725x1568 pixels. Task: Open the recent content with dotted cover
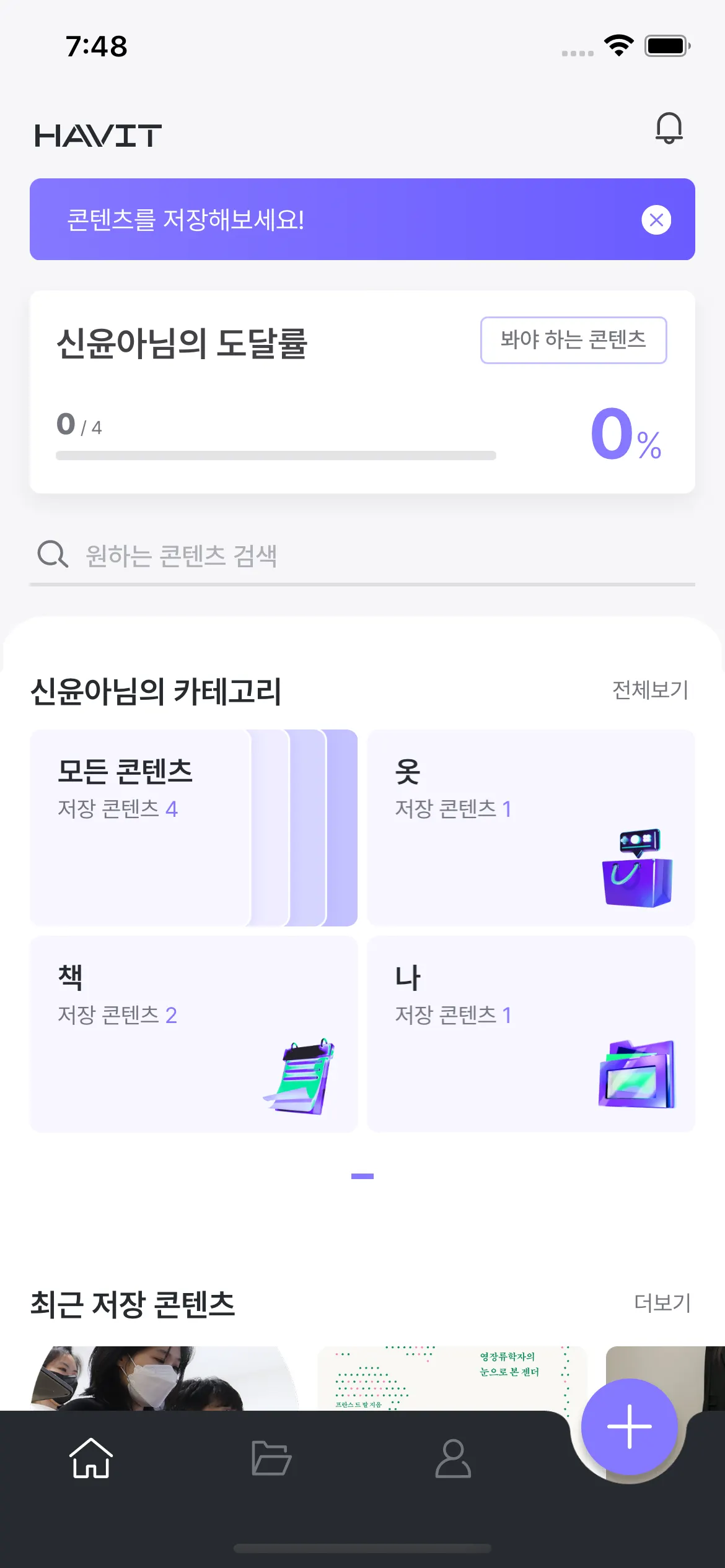click(451, 1378)
